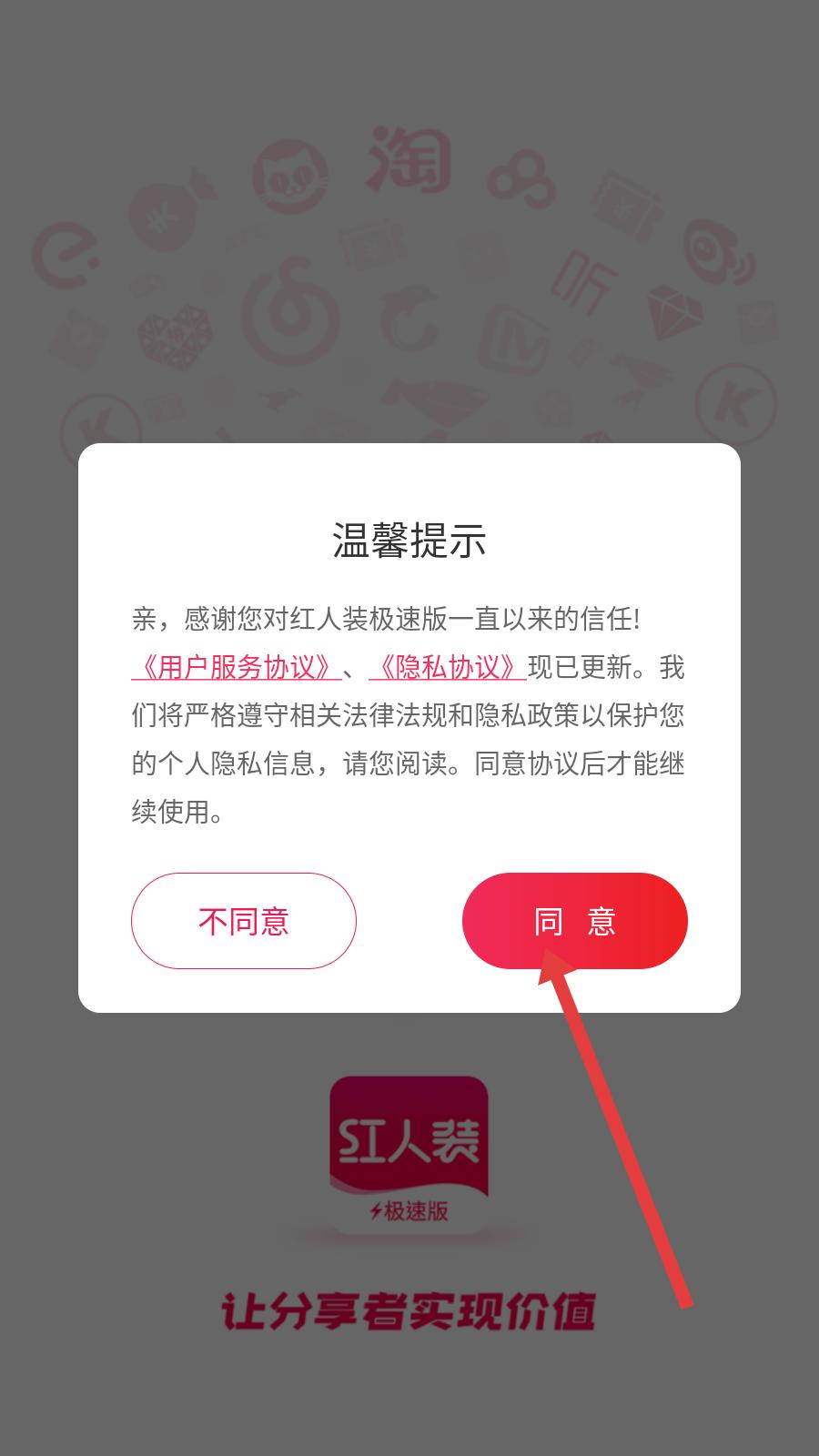The width and height of the screenshot is (819, 1456).
Task: Open the 《用户服务协议》 agreement link
Action: coord(239,666)
